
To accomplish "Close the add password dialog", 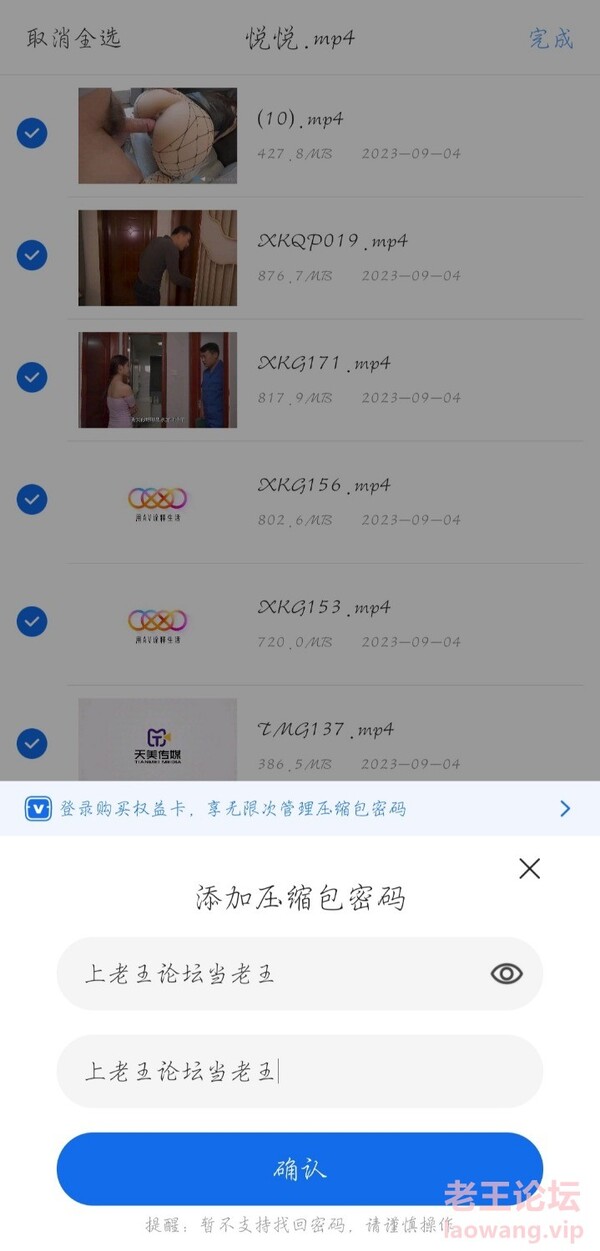I will [x=529, y=868].
